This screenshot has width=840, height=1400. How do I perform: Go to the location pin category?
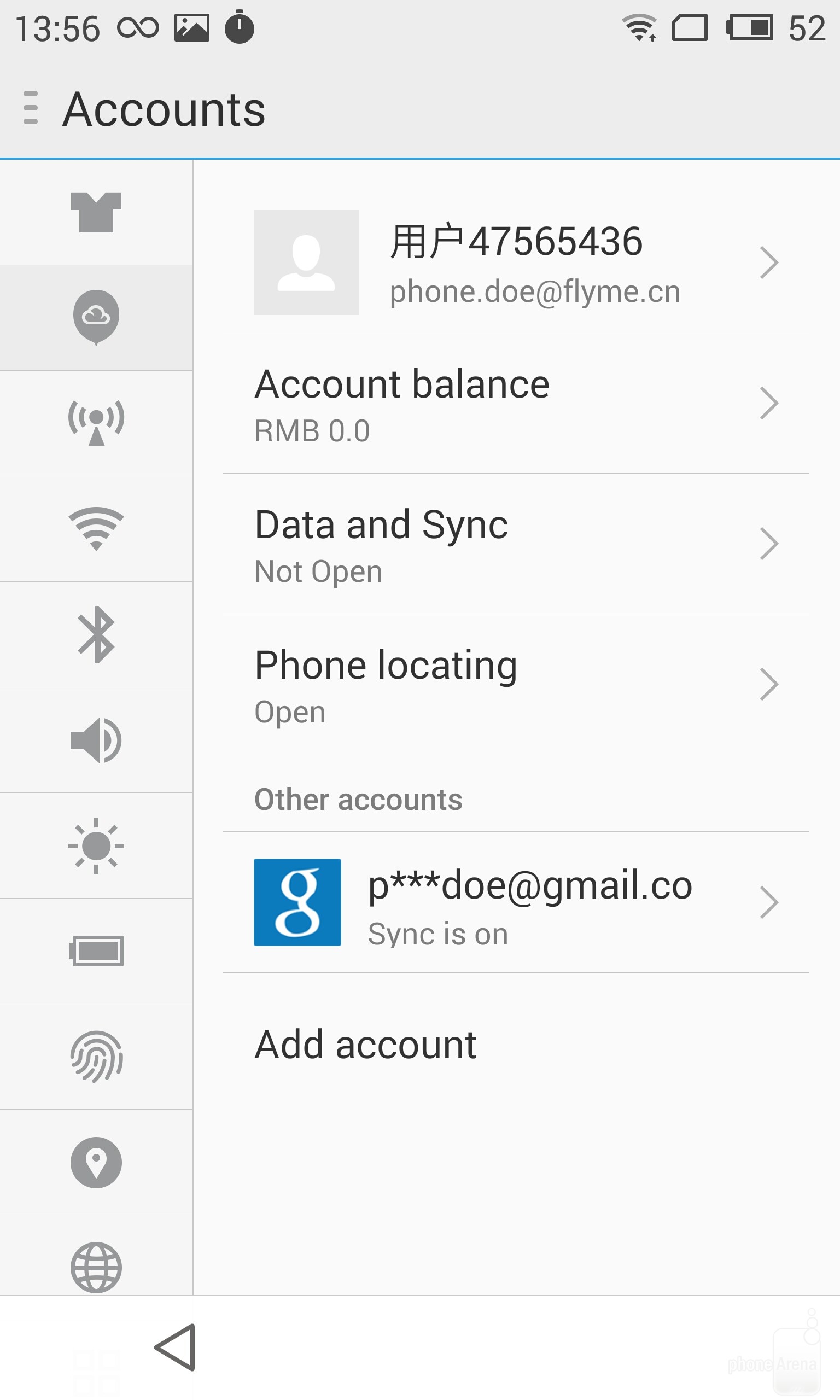[x=96, y=1162]
